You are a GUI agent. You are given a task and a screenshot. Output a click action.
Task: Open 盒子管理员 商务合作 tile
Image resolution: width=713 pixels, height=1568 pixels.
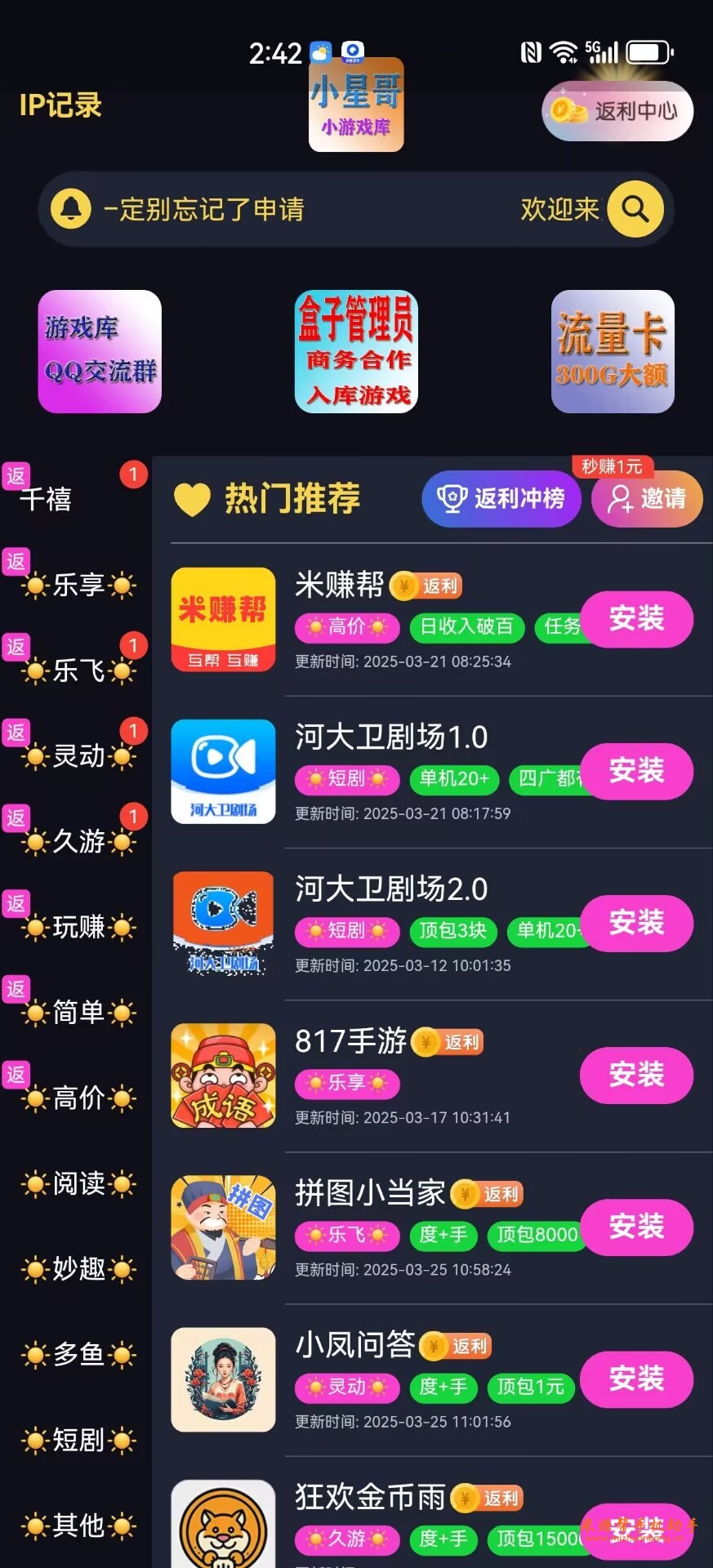356,352
